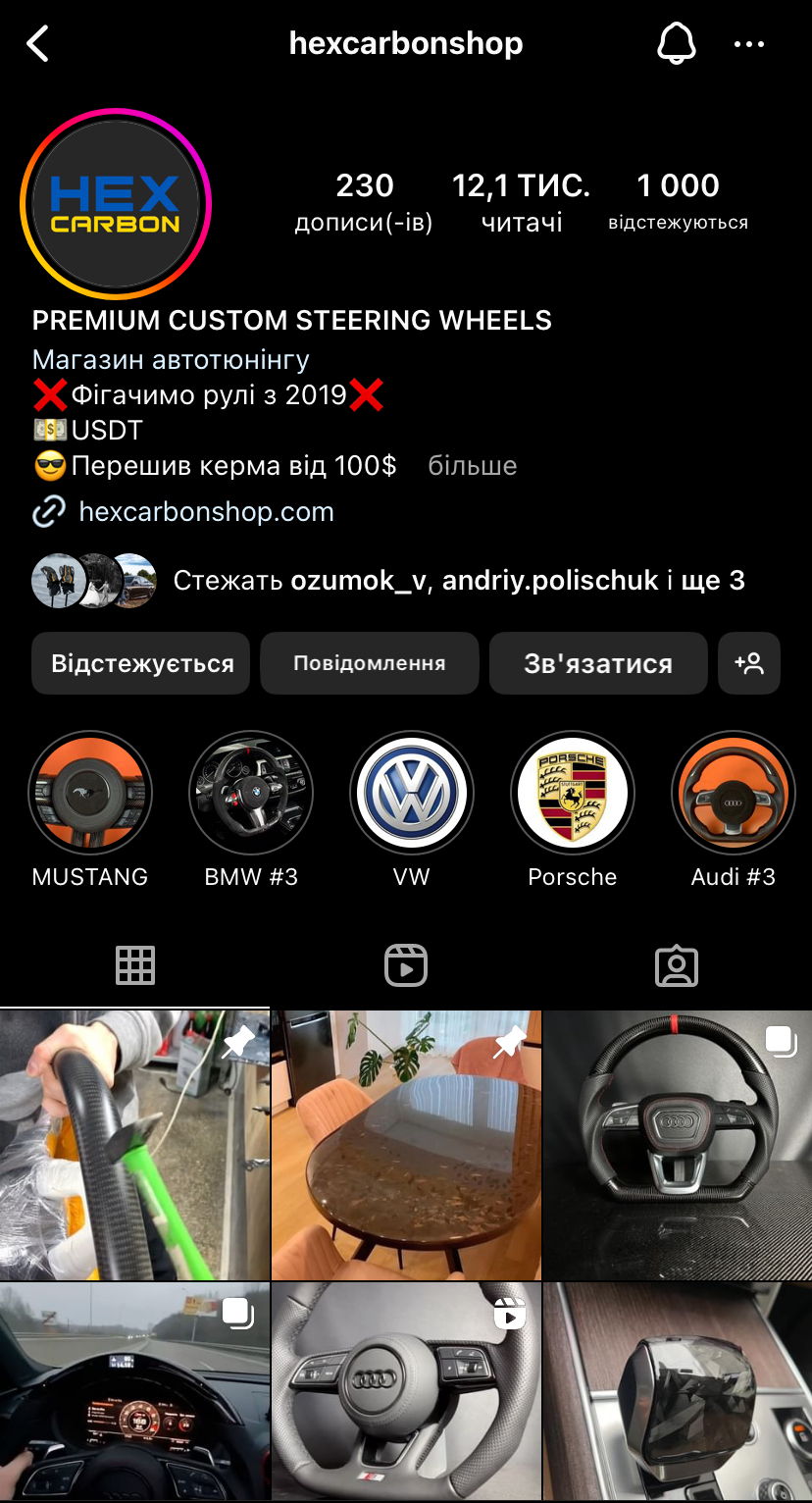
Task: Open the Porsche story highlight
Action: tap(573, 793)
